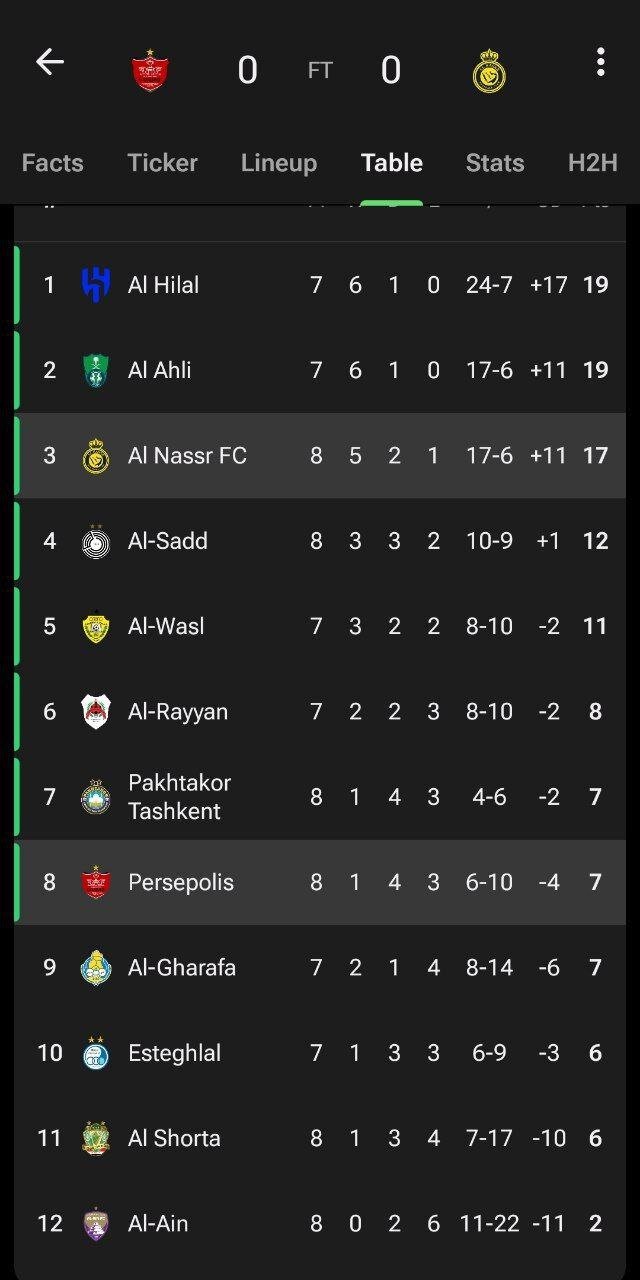Open the three-dot overflow menu
The width and height of the screenshot is (640, 1280).
tap(600, 63)
